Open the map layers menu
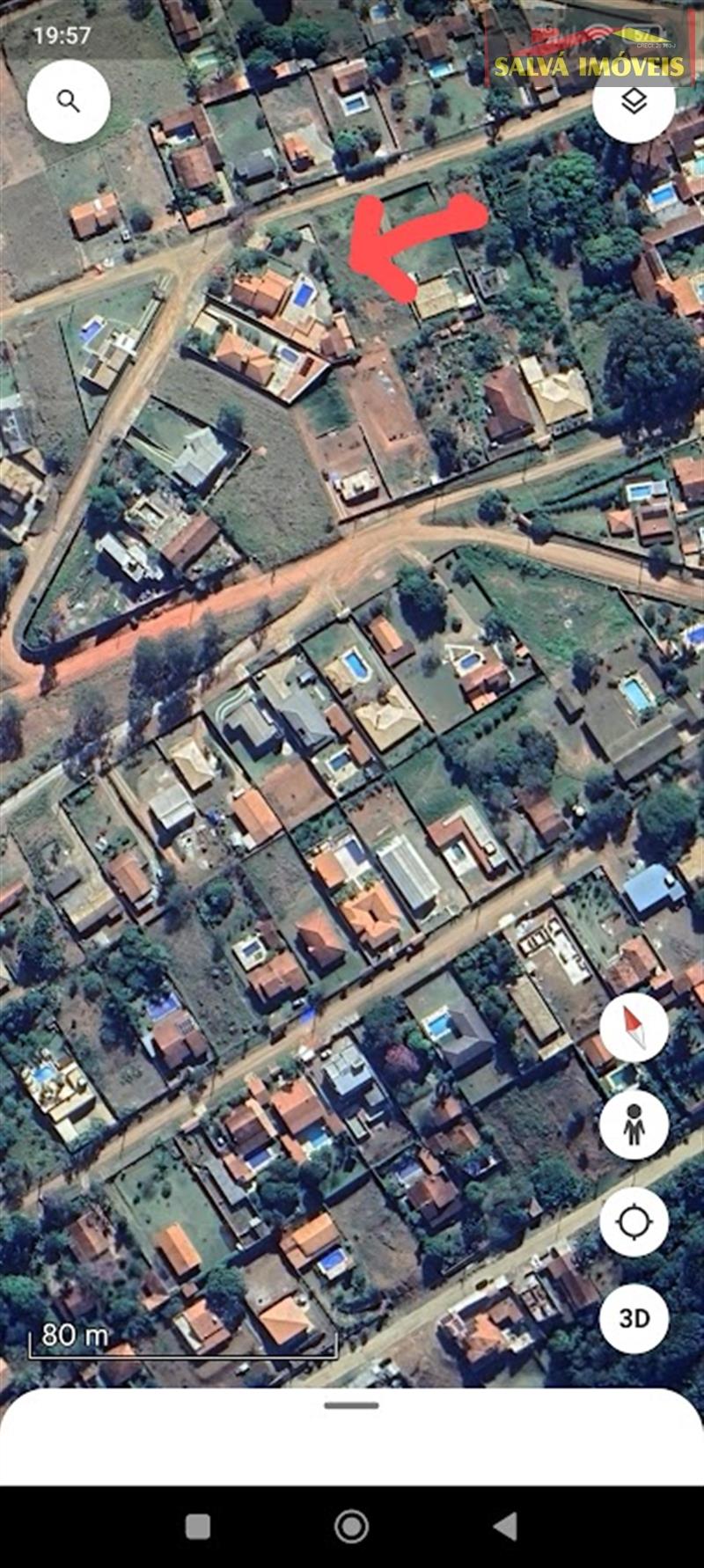 634,101
